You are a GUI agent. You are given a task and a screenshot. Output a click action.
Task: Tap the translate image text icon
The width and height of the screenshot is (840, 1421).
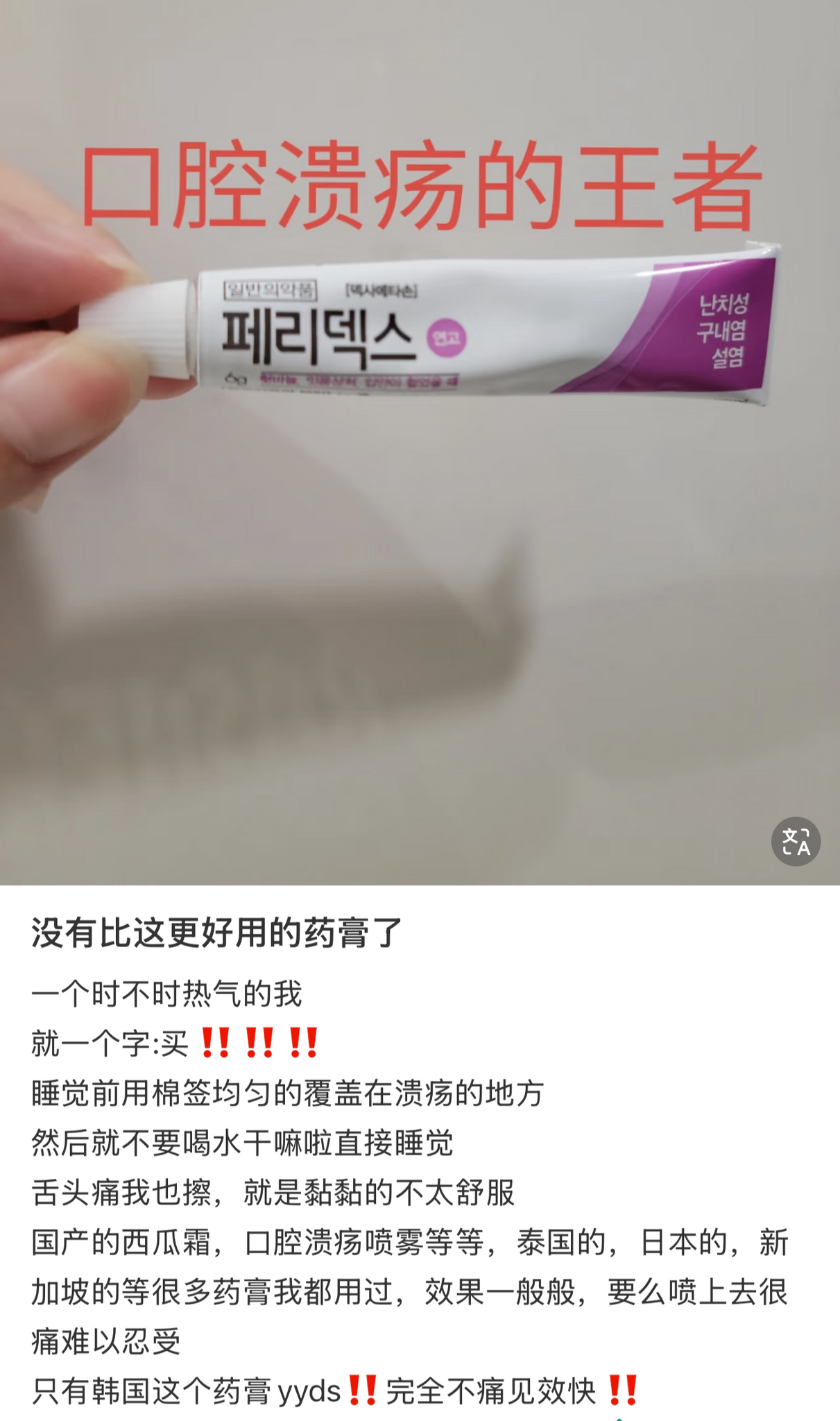796,841
